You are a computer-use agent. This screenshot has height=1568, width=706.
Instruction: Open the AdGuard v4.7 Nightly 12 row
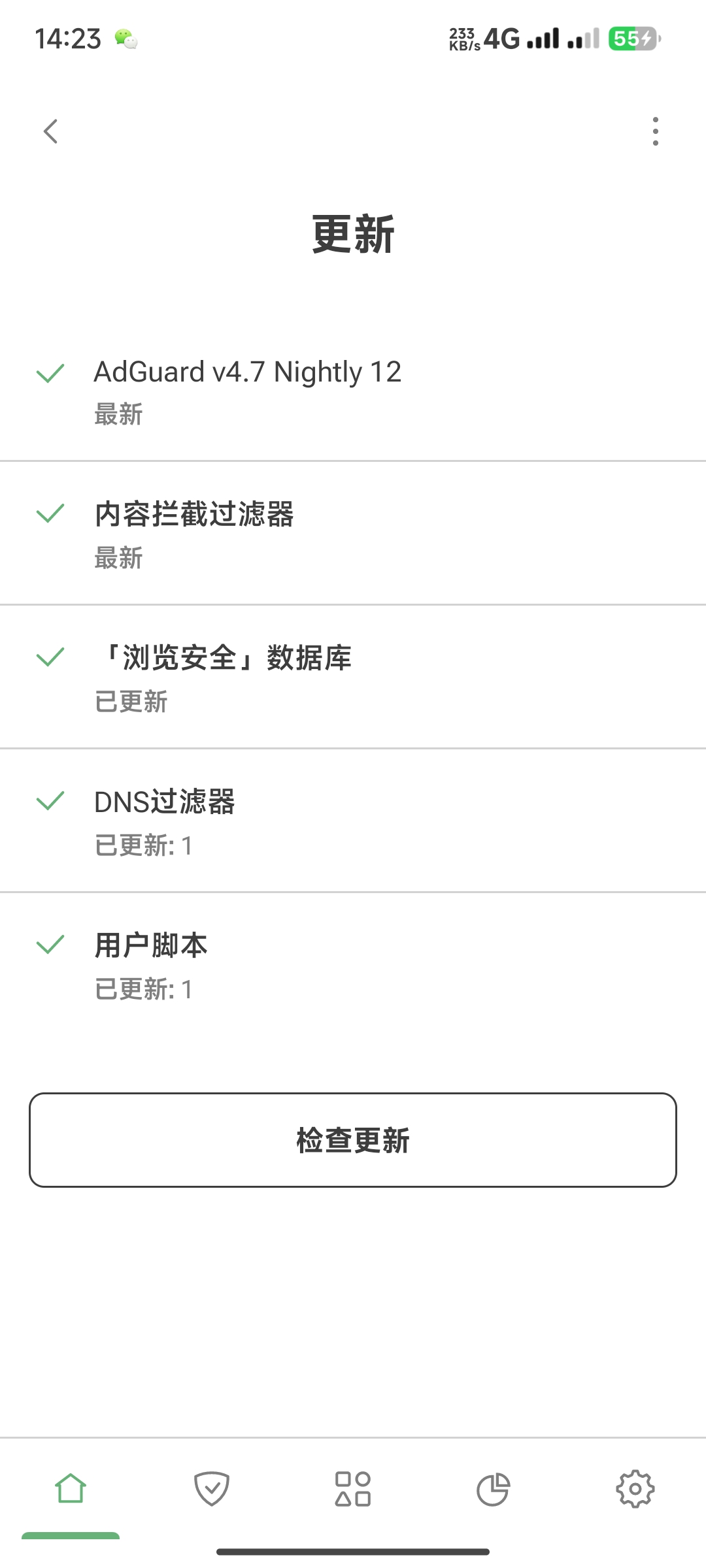(x=353, y=390)
